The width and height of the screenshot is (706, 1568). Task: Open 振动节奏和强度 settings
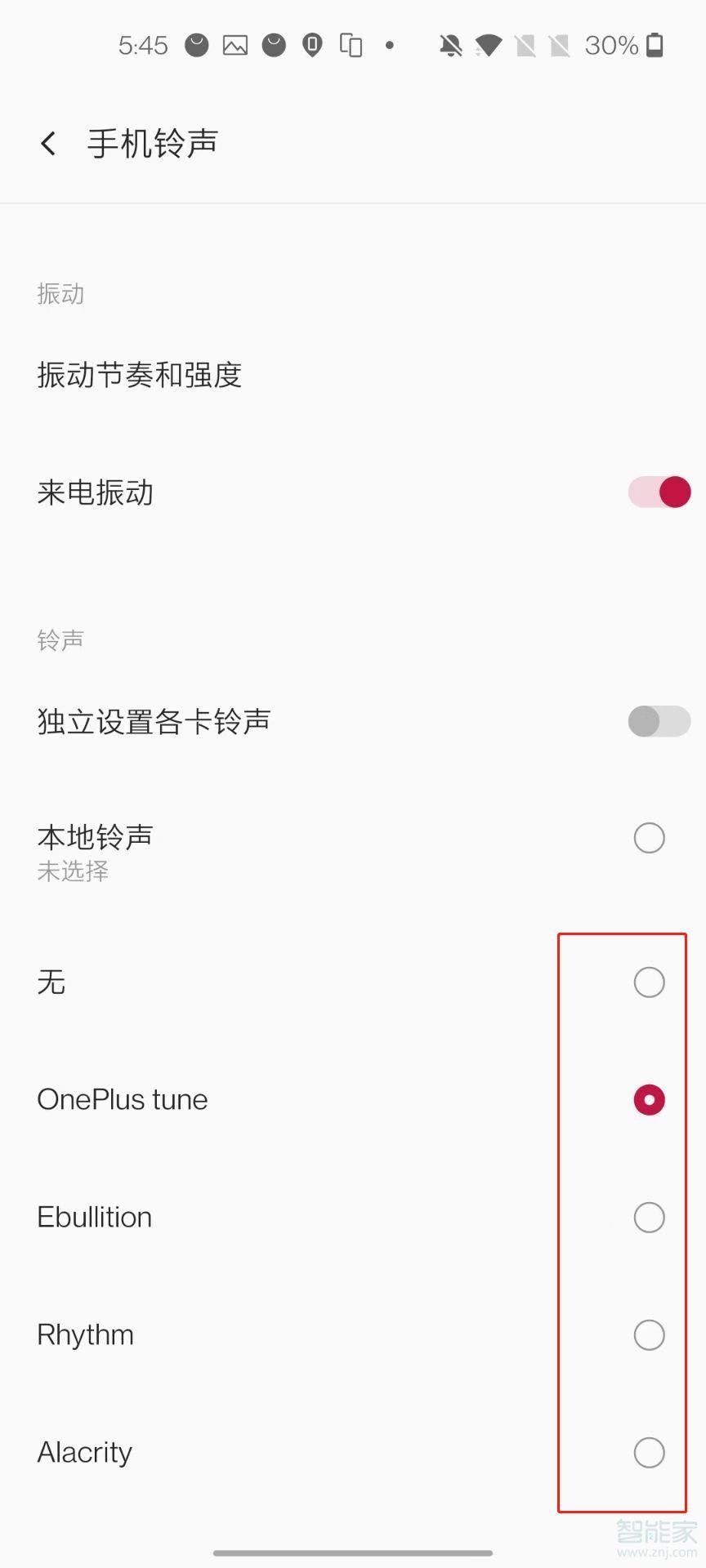pos(139,374)
